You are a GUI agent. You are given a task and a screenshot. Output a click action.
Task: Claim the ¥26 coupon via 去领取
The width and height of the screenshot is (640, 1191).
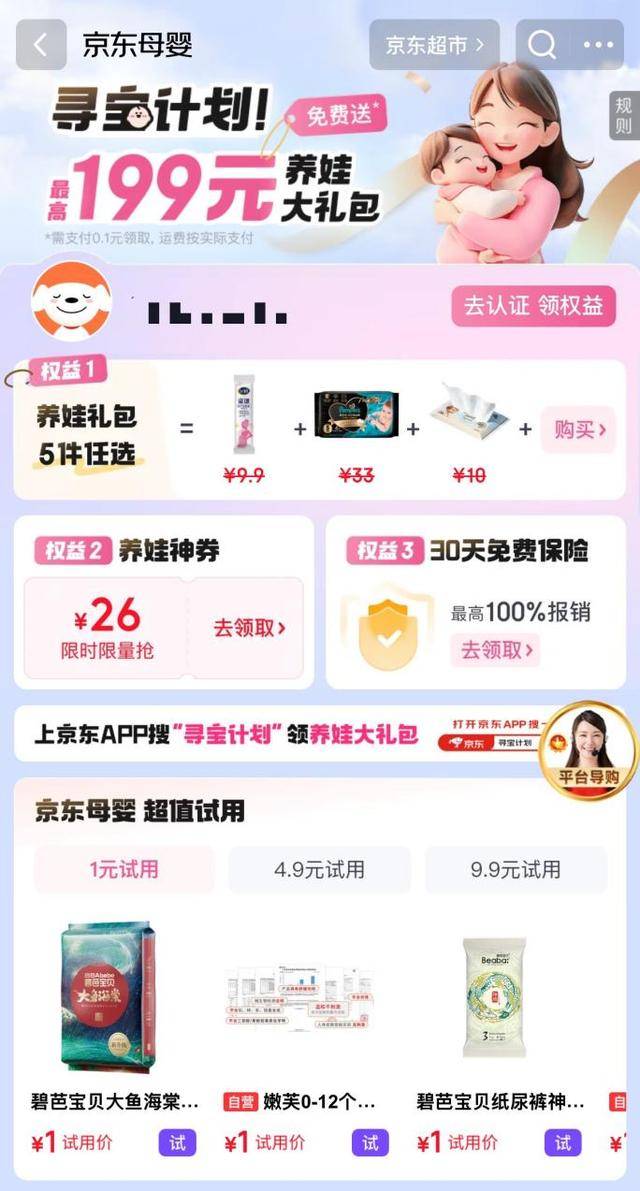(x=249, y=628)
